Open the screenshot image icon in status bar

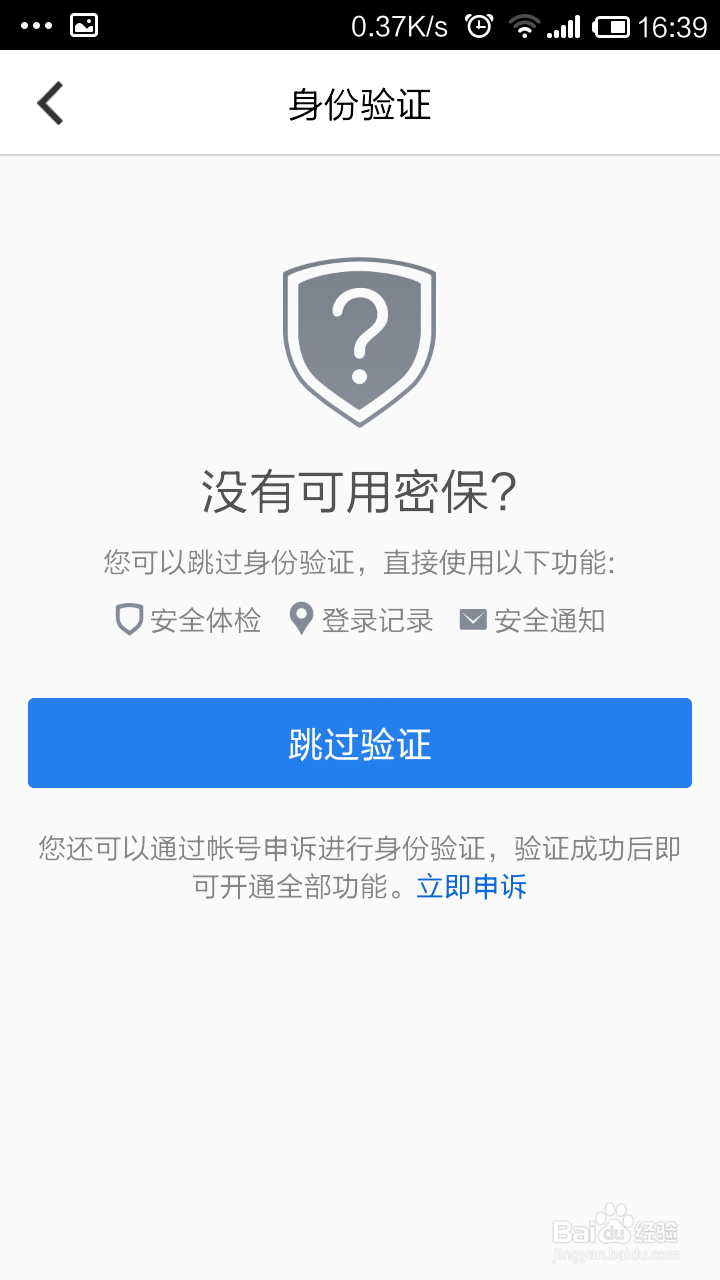point(82,24)
